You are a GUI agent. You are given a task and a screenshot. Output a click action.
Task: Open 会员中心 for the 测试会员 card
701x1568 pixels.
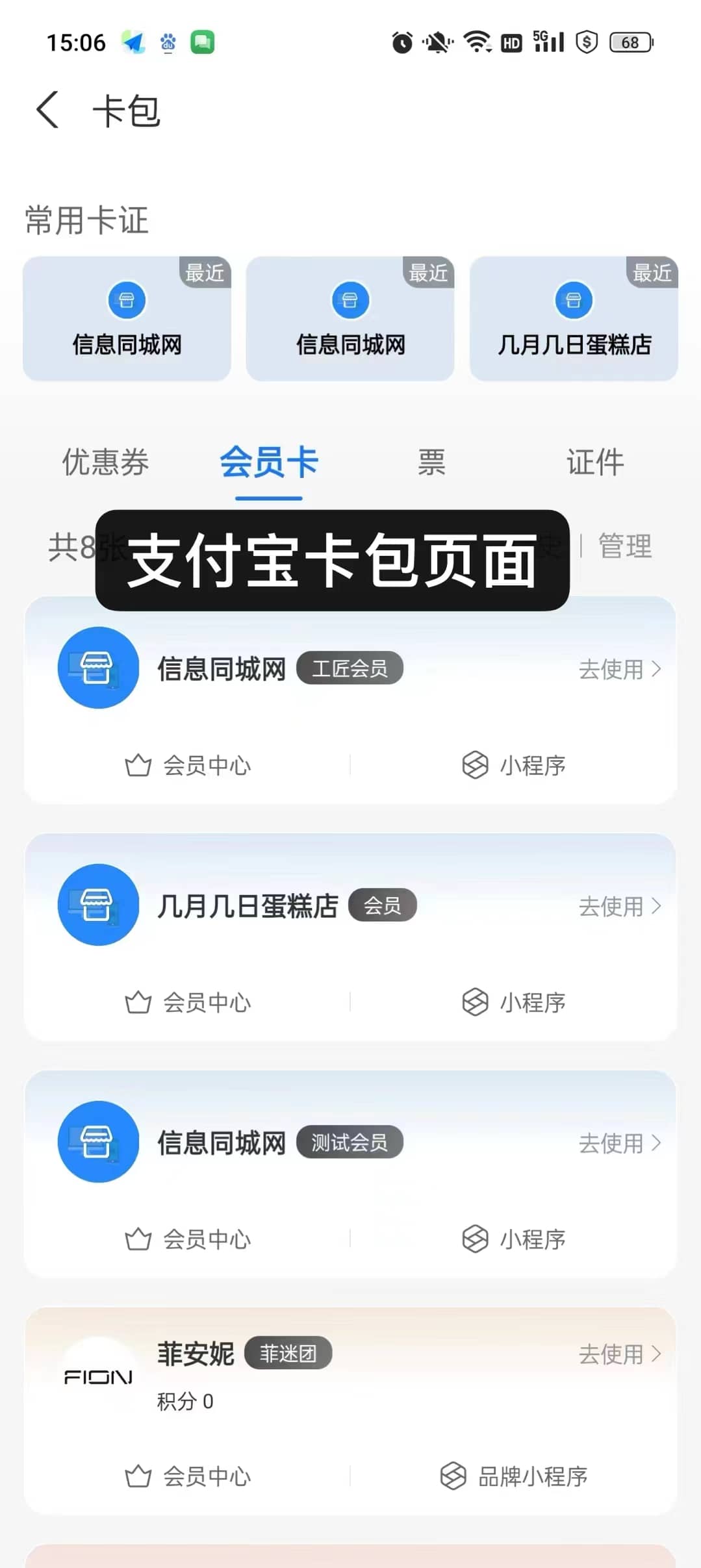tap(188, 1239)
